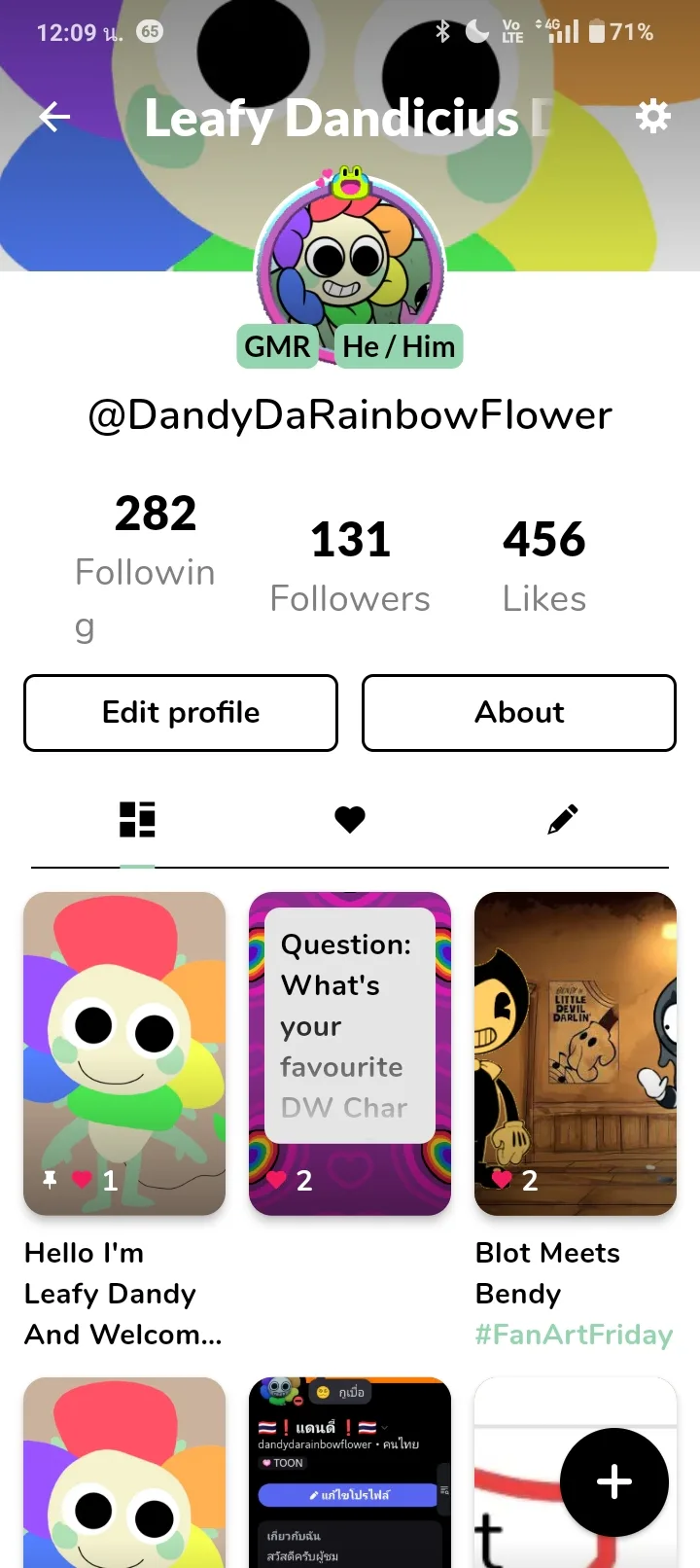
Task: Switch to the liked posts heart tab
Action: tap(350, 820)
